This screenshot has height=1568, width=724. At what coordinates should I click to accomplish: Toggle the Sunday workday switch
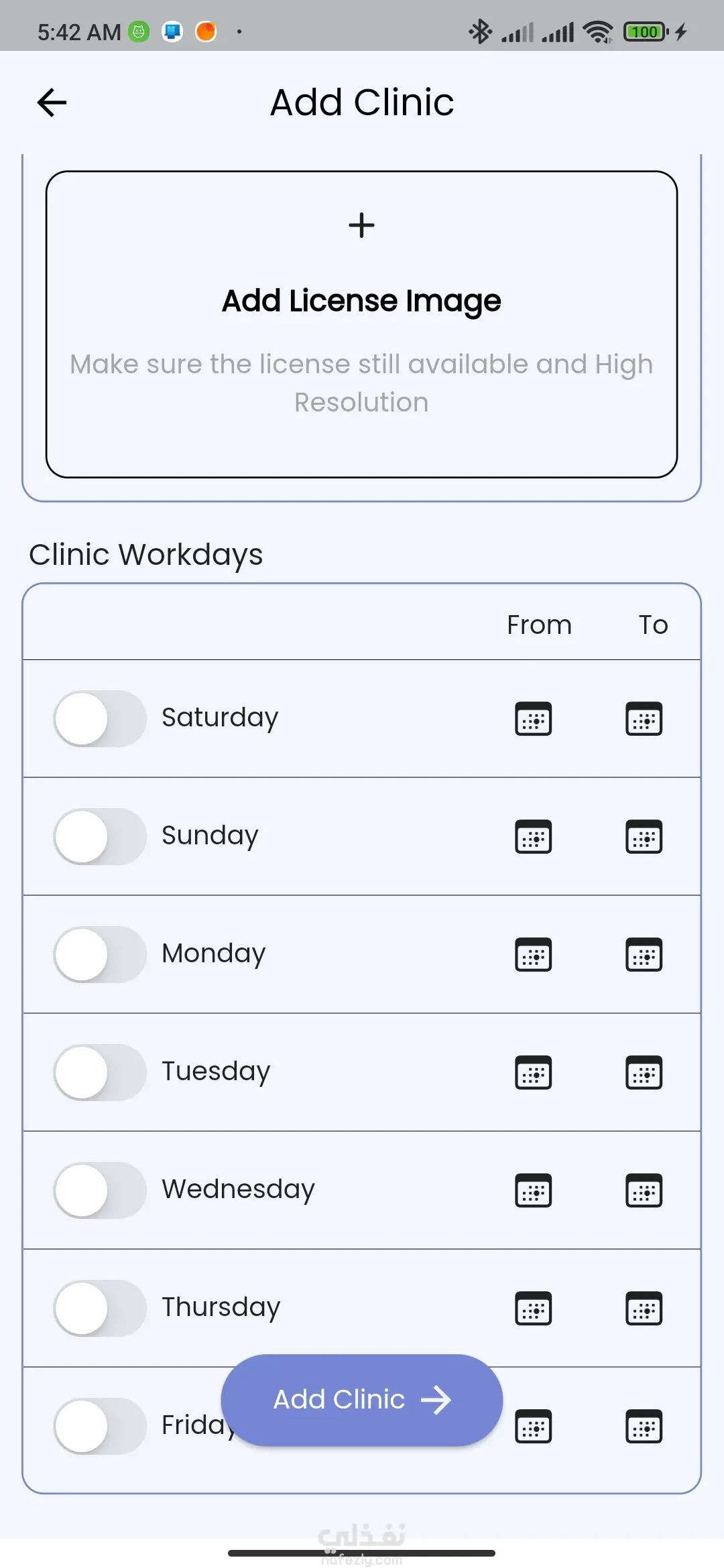click(x=99, y=836)
